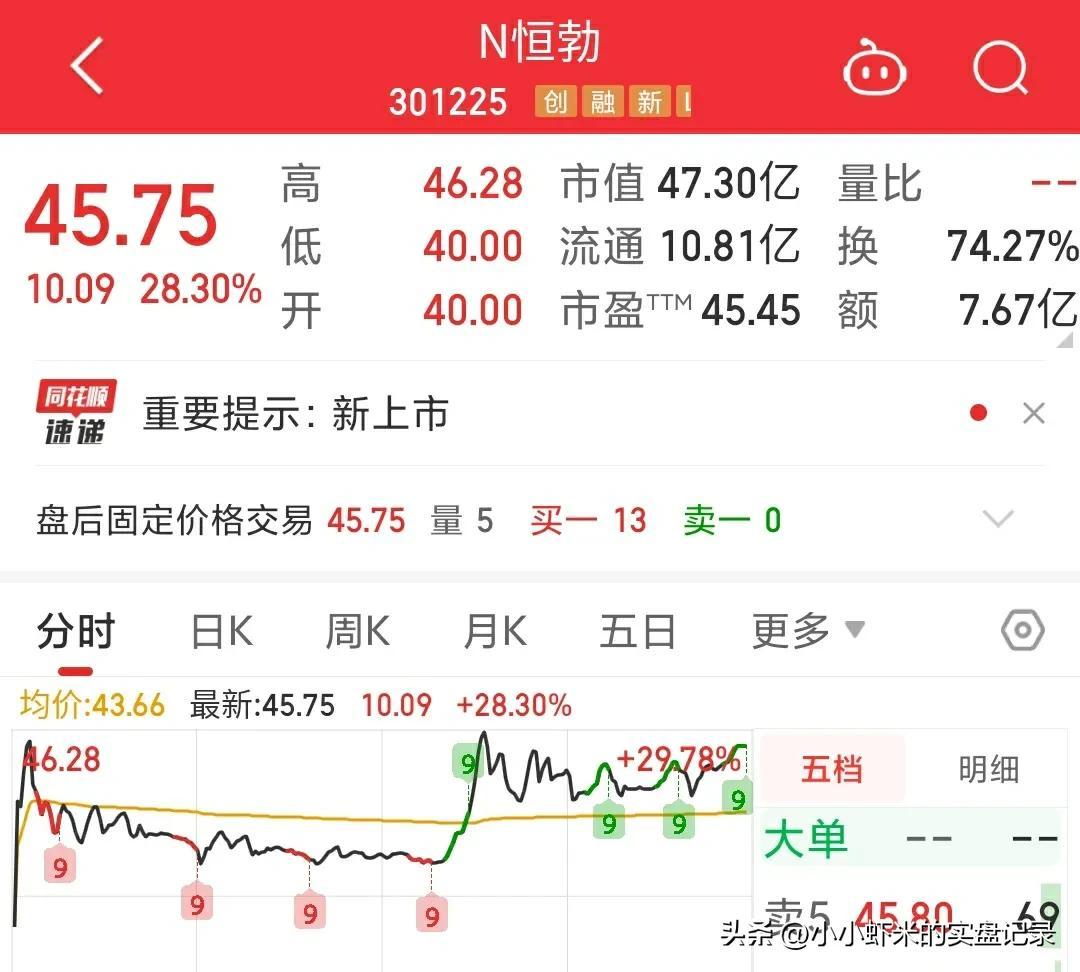Switch to the 月K chart tab
This screenshot has width=1080, height=972.
coord(495,631)
